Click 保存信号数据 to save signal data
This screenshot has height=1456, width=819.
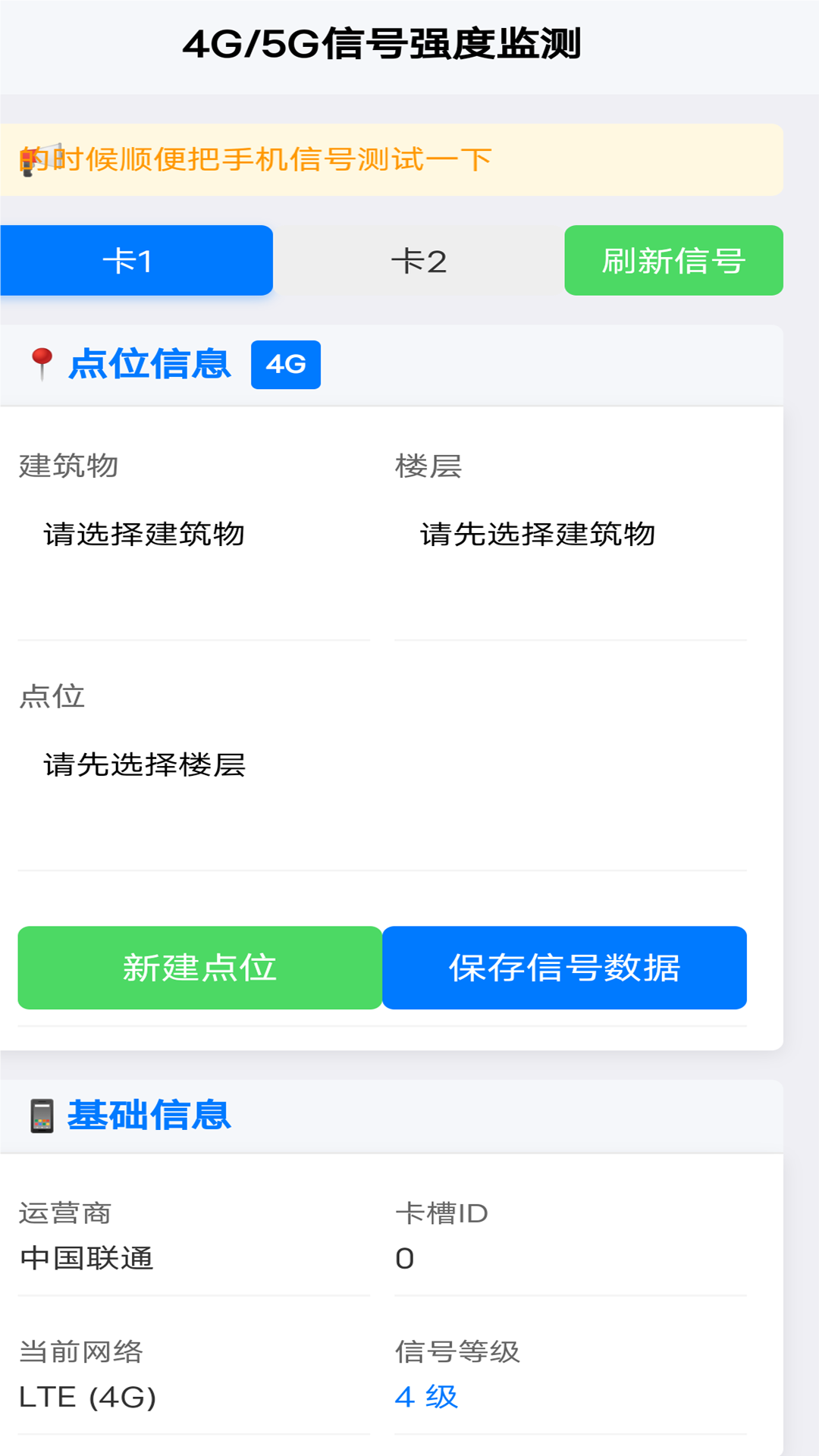[564, 968]
